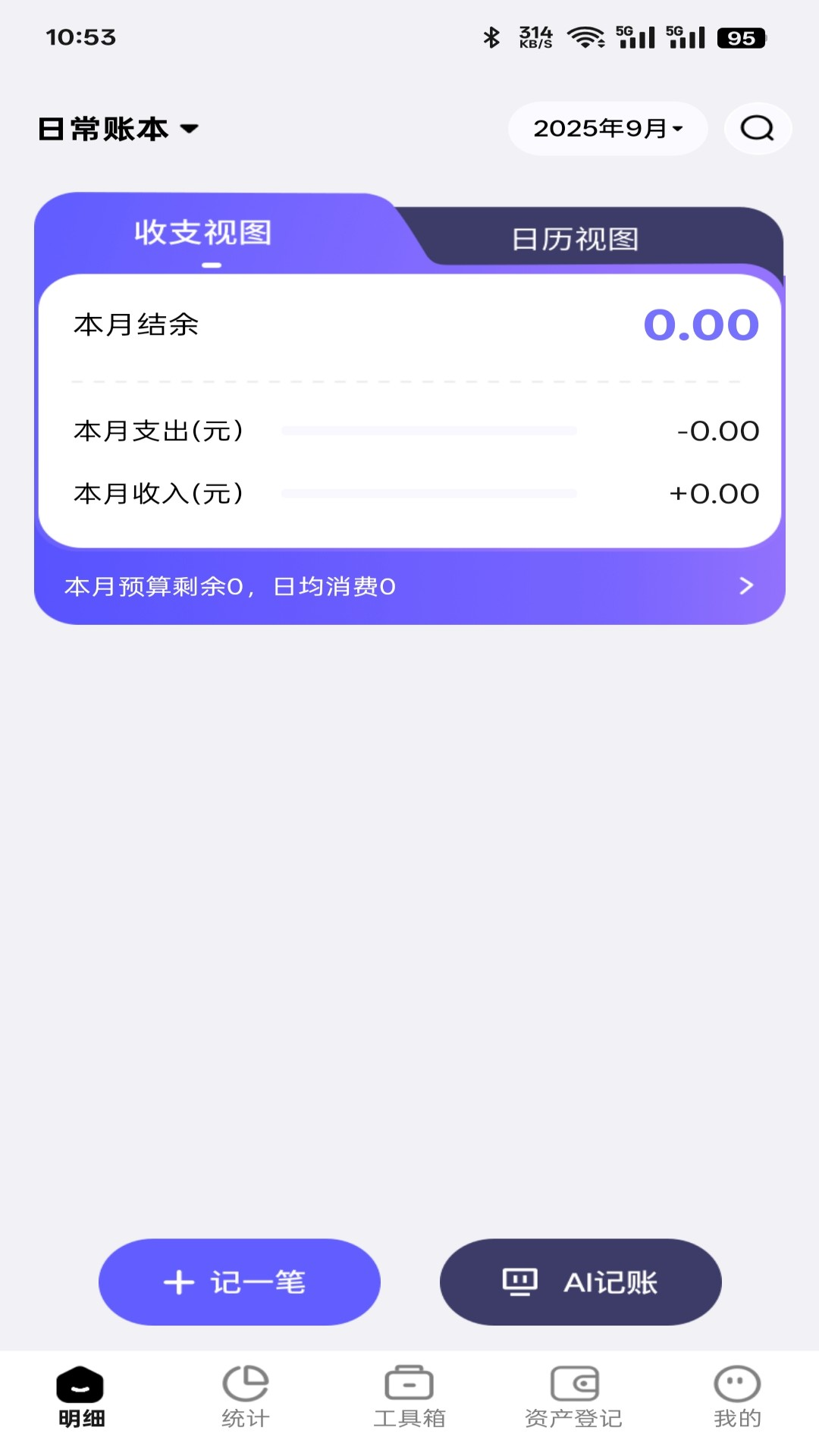Viewport: 819px width, 1456px height.
Task: Select the 明细 tab
Action: pos(81,1397)
